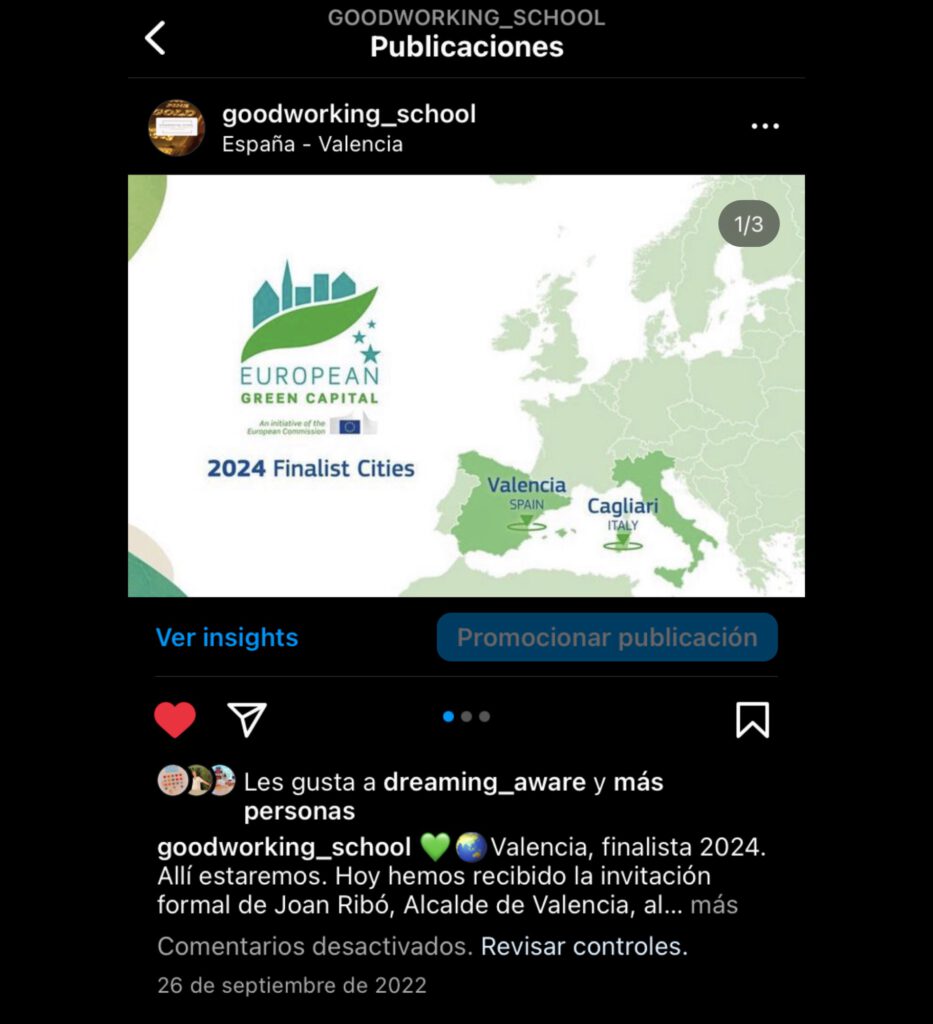
Task: Open Revisar controles for comments
Action: (x=584, y=946)
